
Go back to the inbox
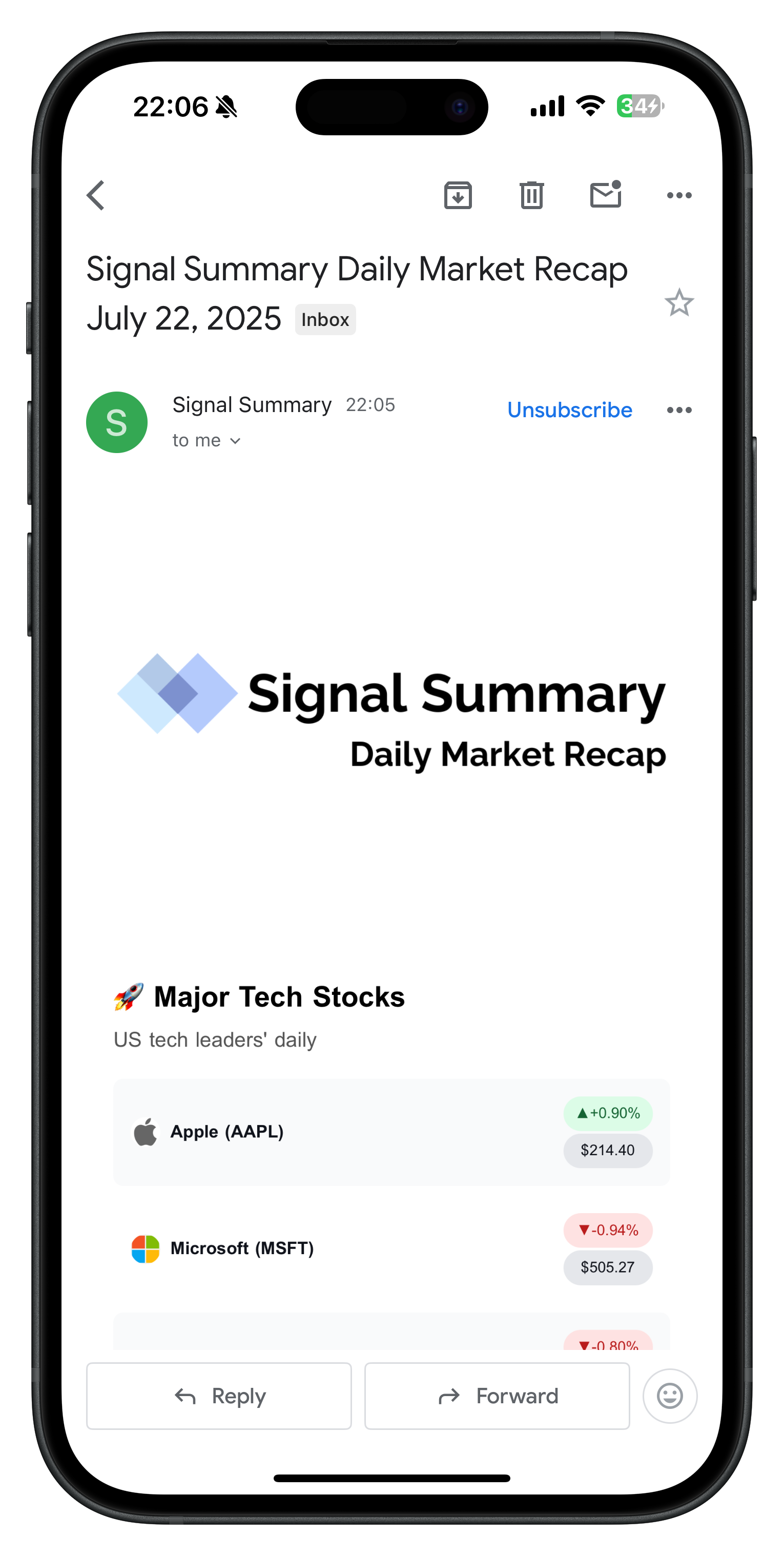95,195
